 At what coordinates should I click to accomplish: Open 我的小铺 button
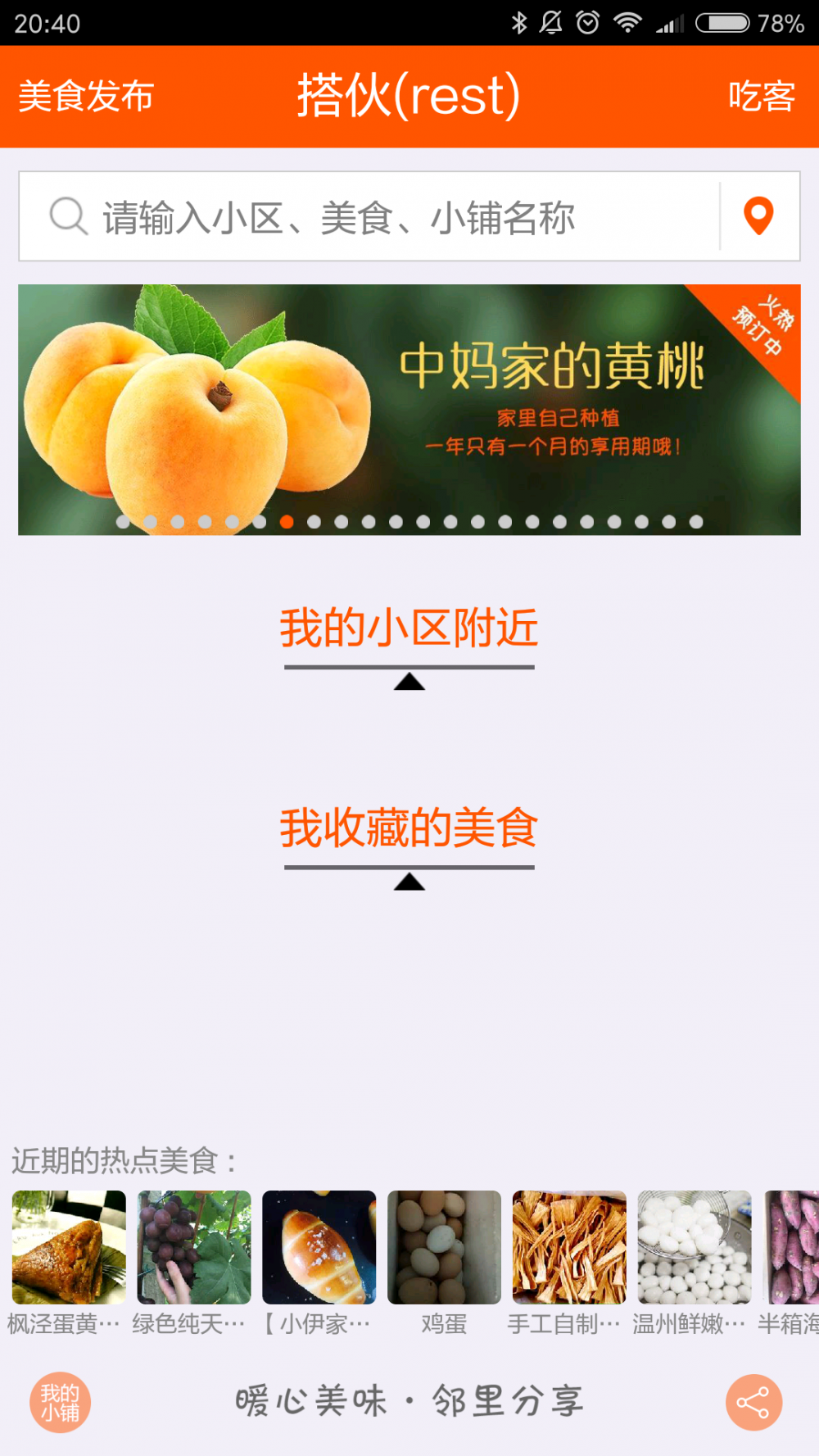tap(60, 1402)
